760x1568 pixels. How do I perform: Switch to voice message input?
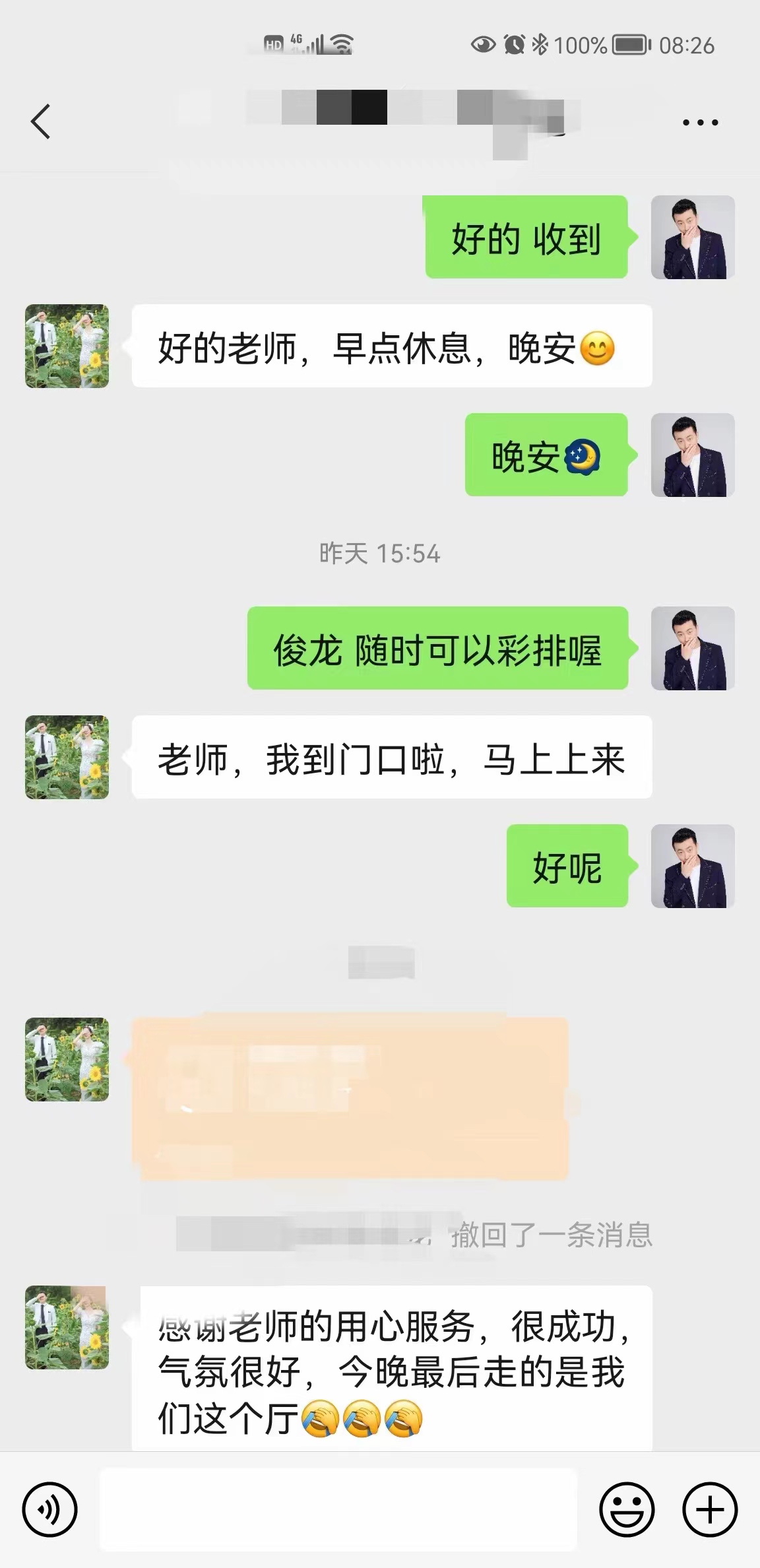point(50,1509)
